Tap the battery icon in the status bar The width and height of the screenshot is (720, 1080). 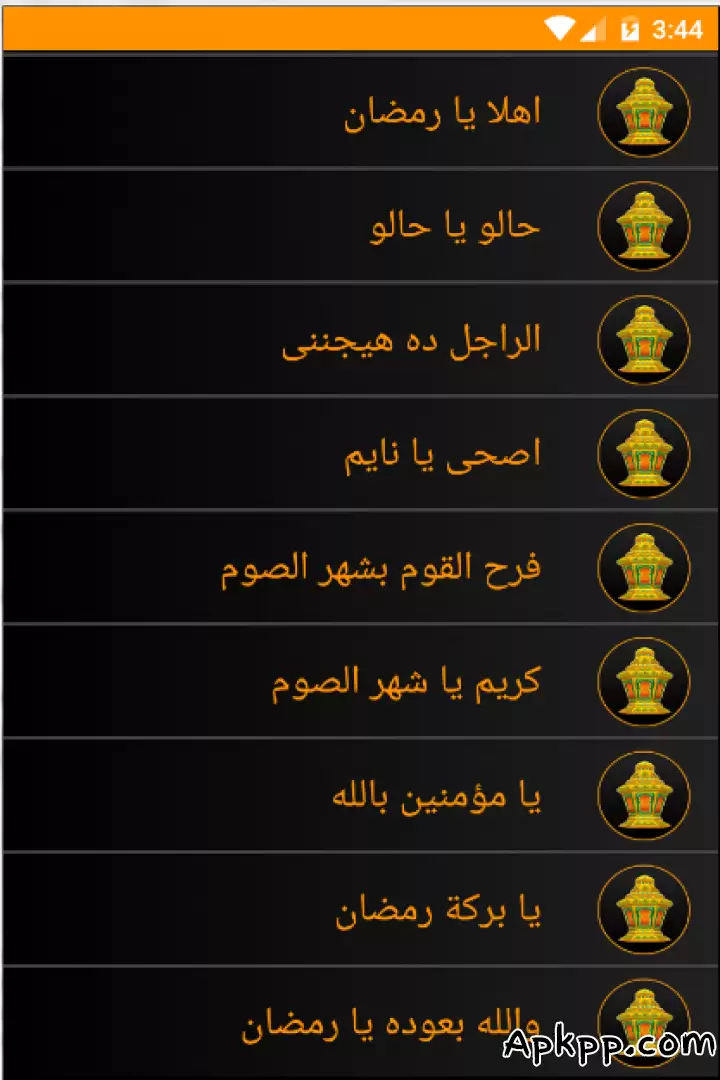631,26
